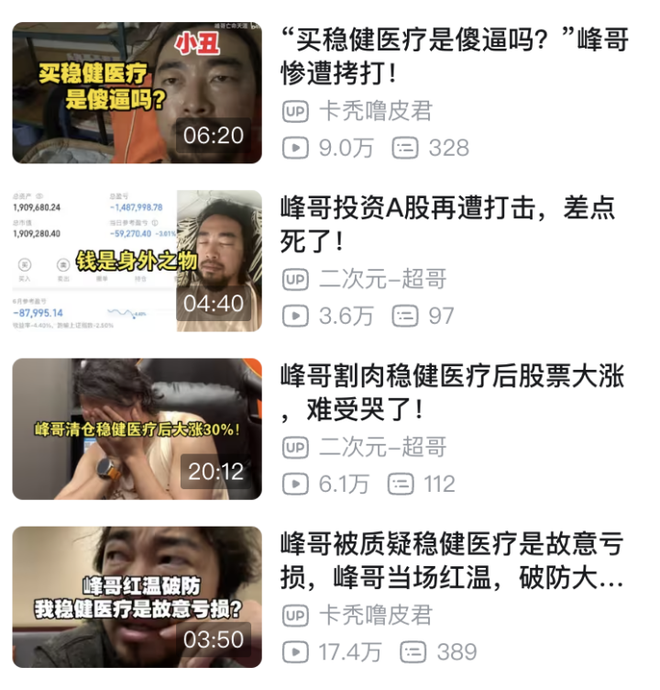The height and width of the screenshot is (690, 660).
Task: Play the video 峰哥投资A股再遭打击
Action: tap(137, 260)
